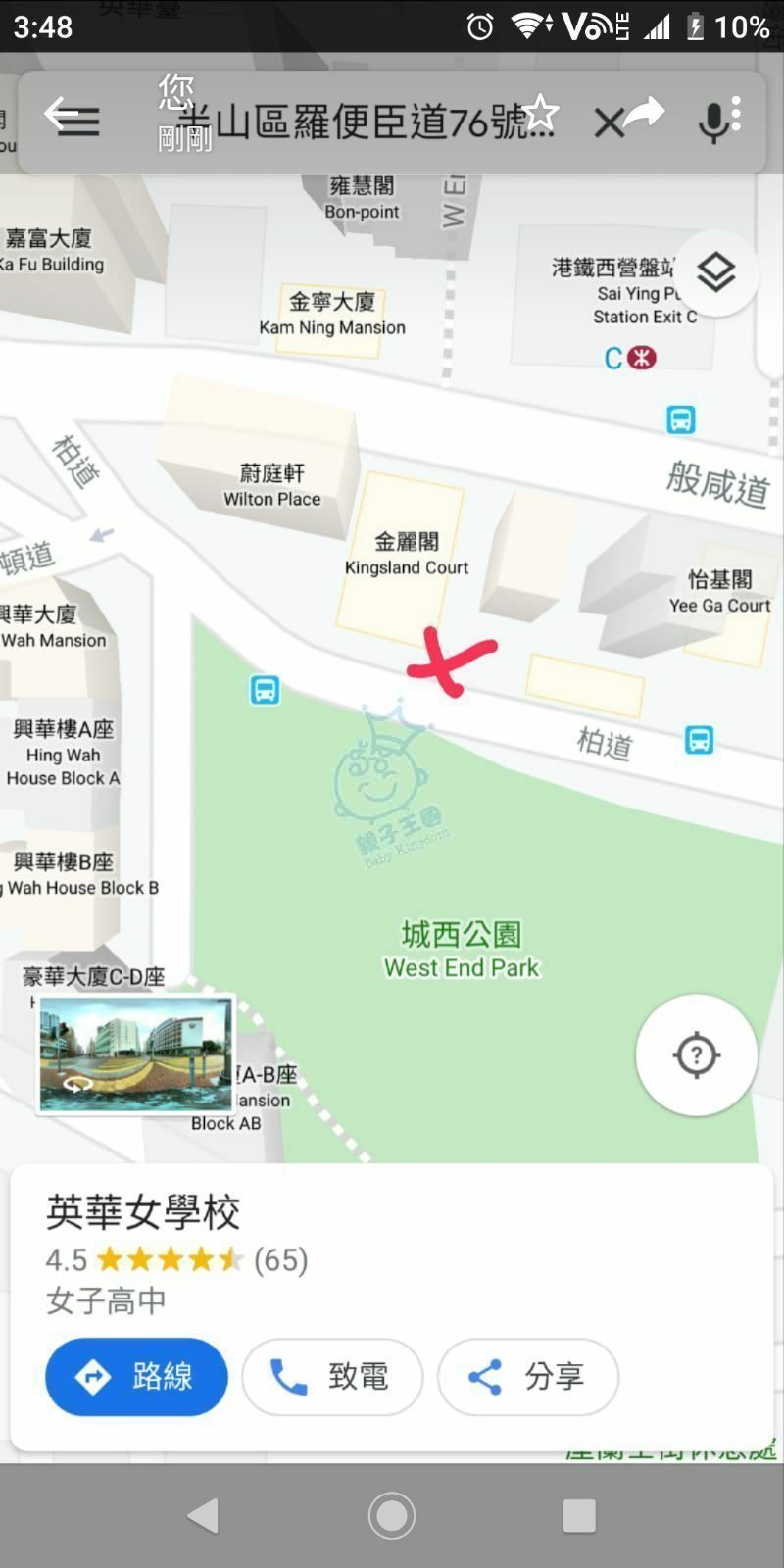Open the map layers selector

click(x=716, y=272)
